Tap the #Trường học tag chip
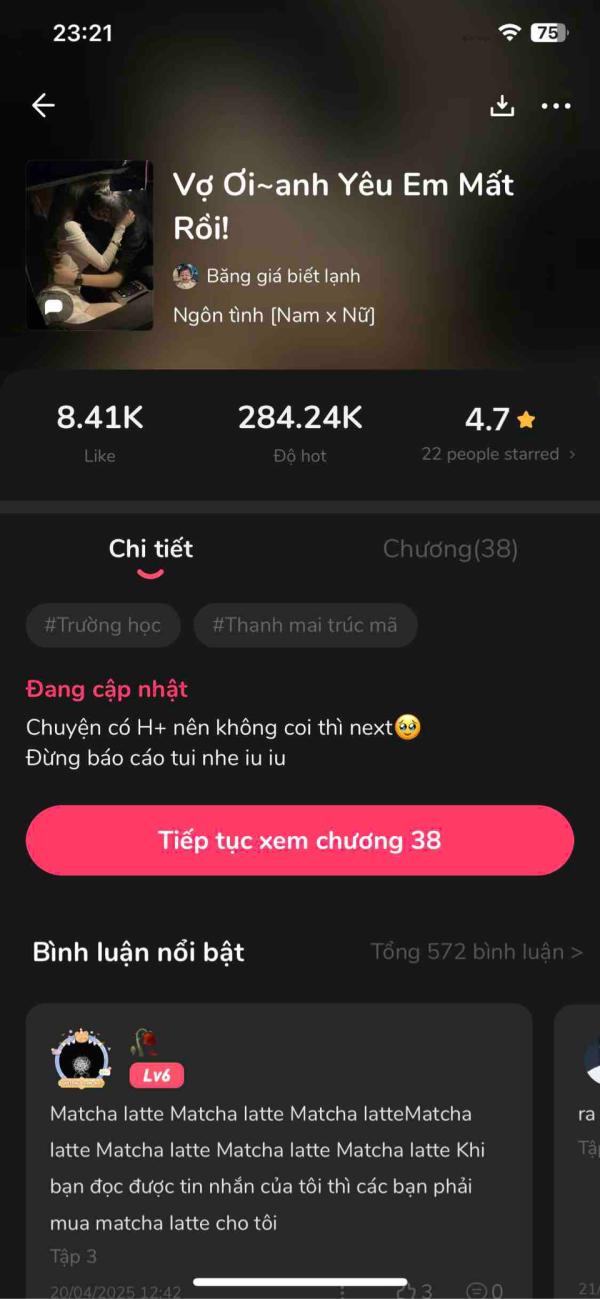The height and width of the screenshot is (1299, 600). pos(102,625)
